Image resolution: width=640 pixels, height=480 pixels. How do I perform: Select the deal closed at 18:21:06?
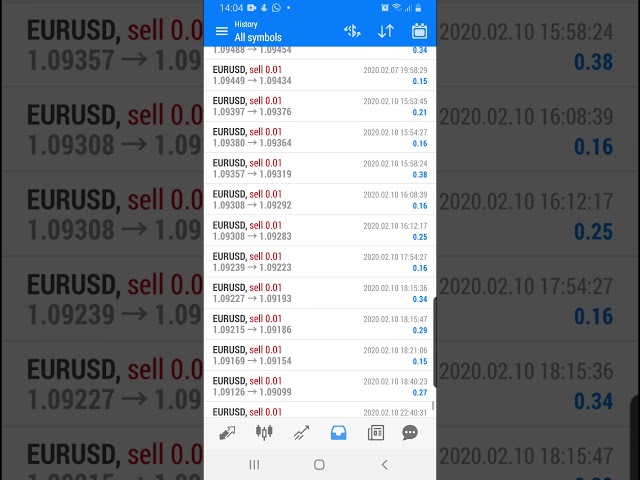coord(319,355)
